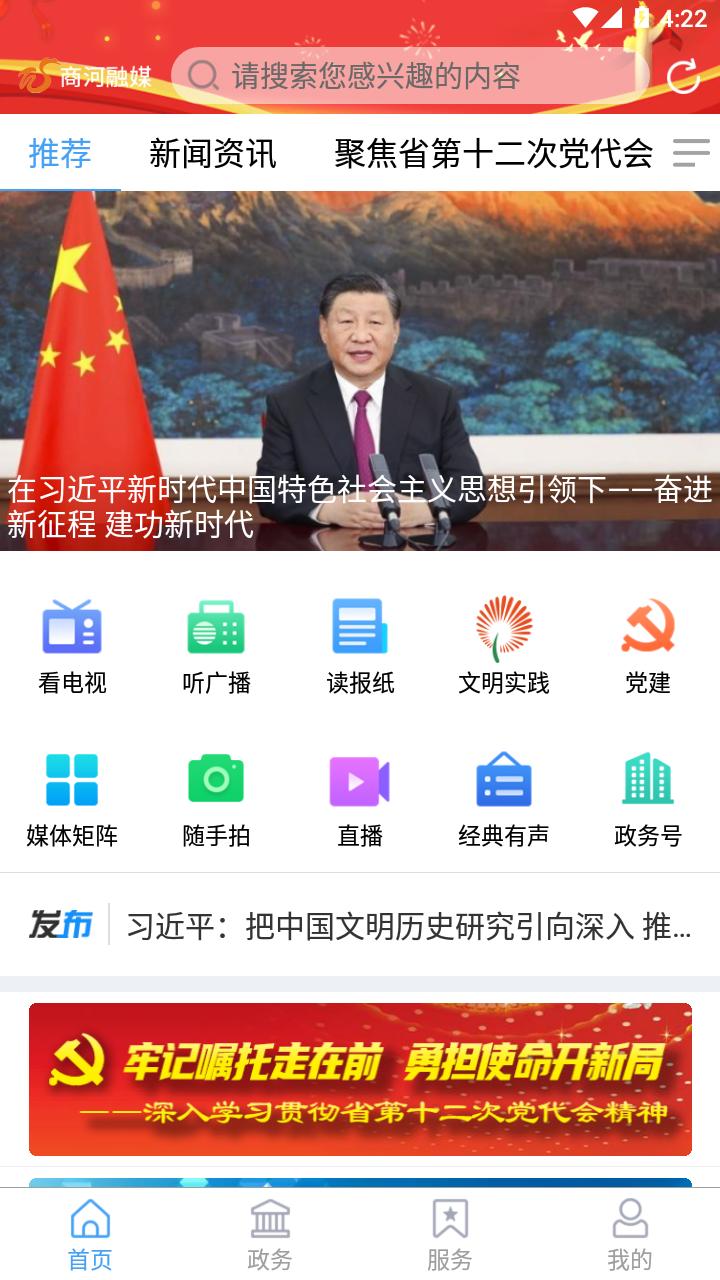Open the 我的 profile tab

[x=630, y=1235]
